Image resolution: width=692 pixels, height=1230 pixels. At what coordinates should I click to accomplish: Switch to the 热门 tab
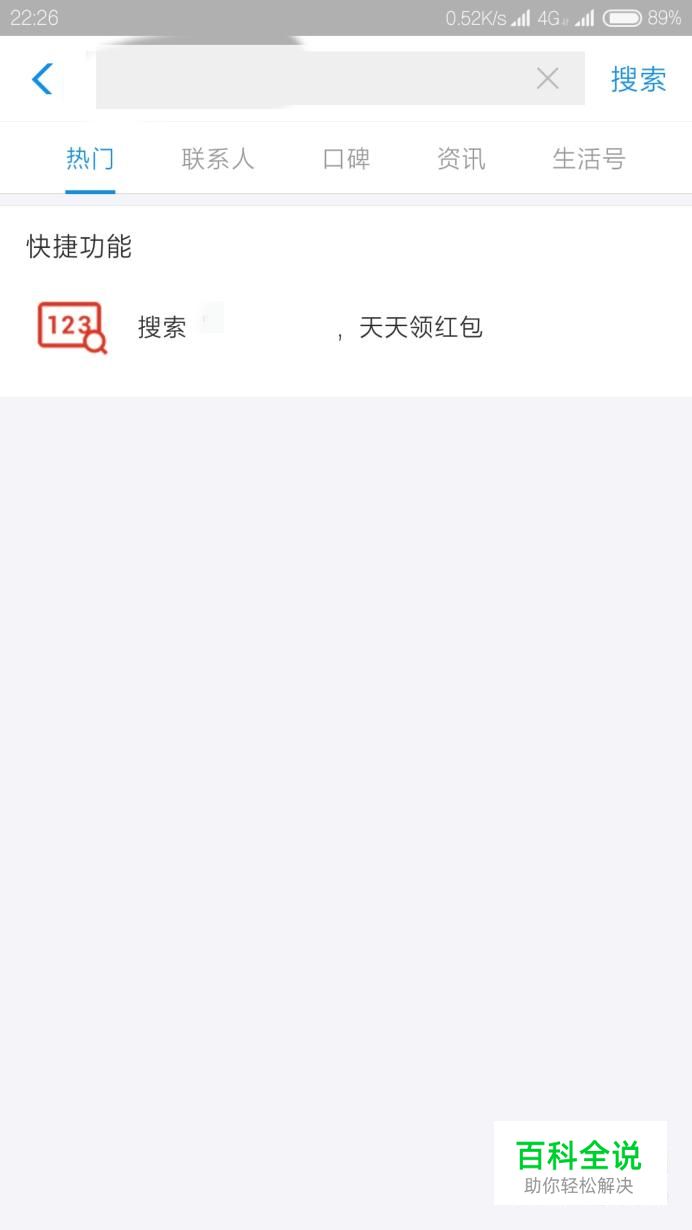[90, 158]
